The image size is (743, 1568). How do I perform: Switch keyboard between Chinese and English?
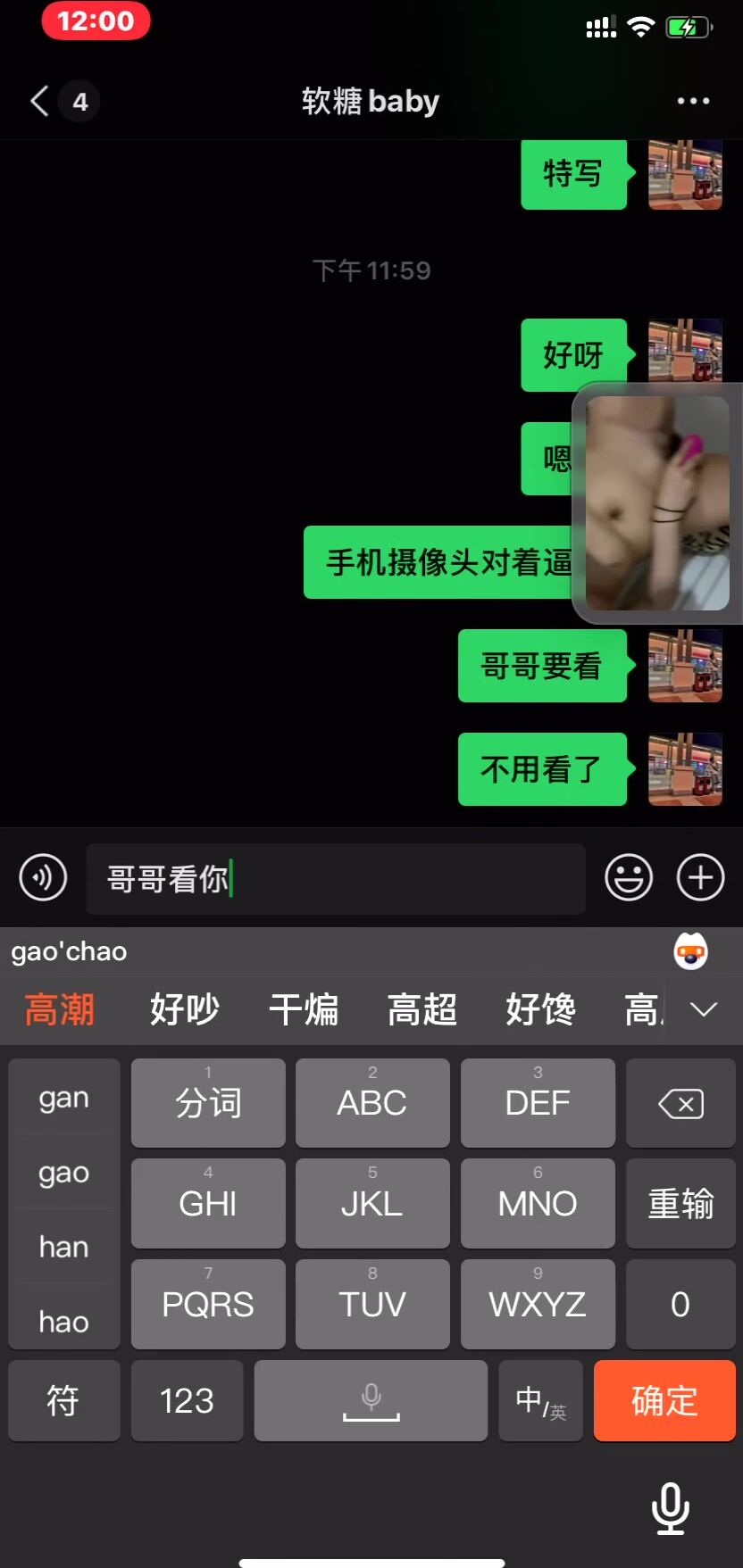click(540, 1400)
